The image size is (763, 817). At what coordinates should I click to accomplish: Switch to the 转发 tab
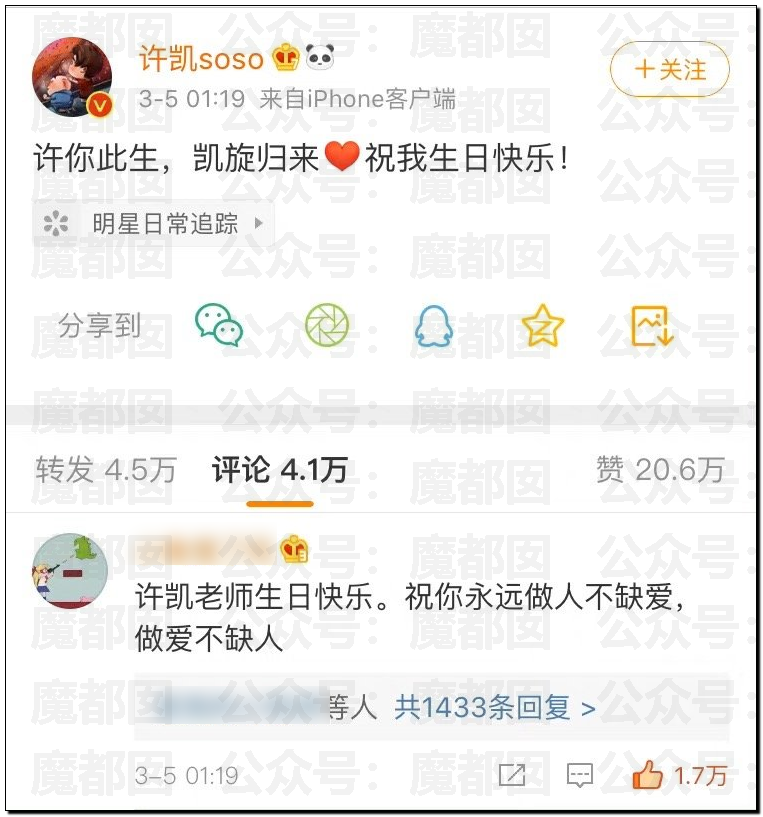click(x=106, y=470)
